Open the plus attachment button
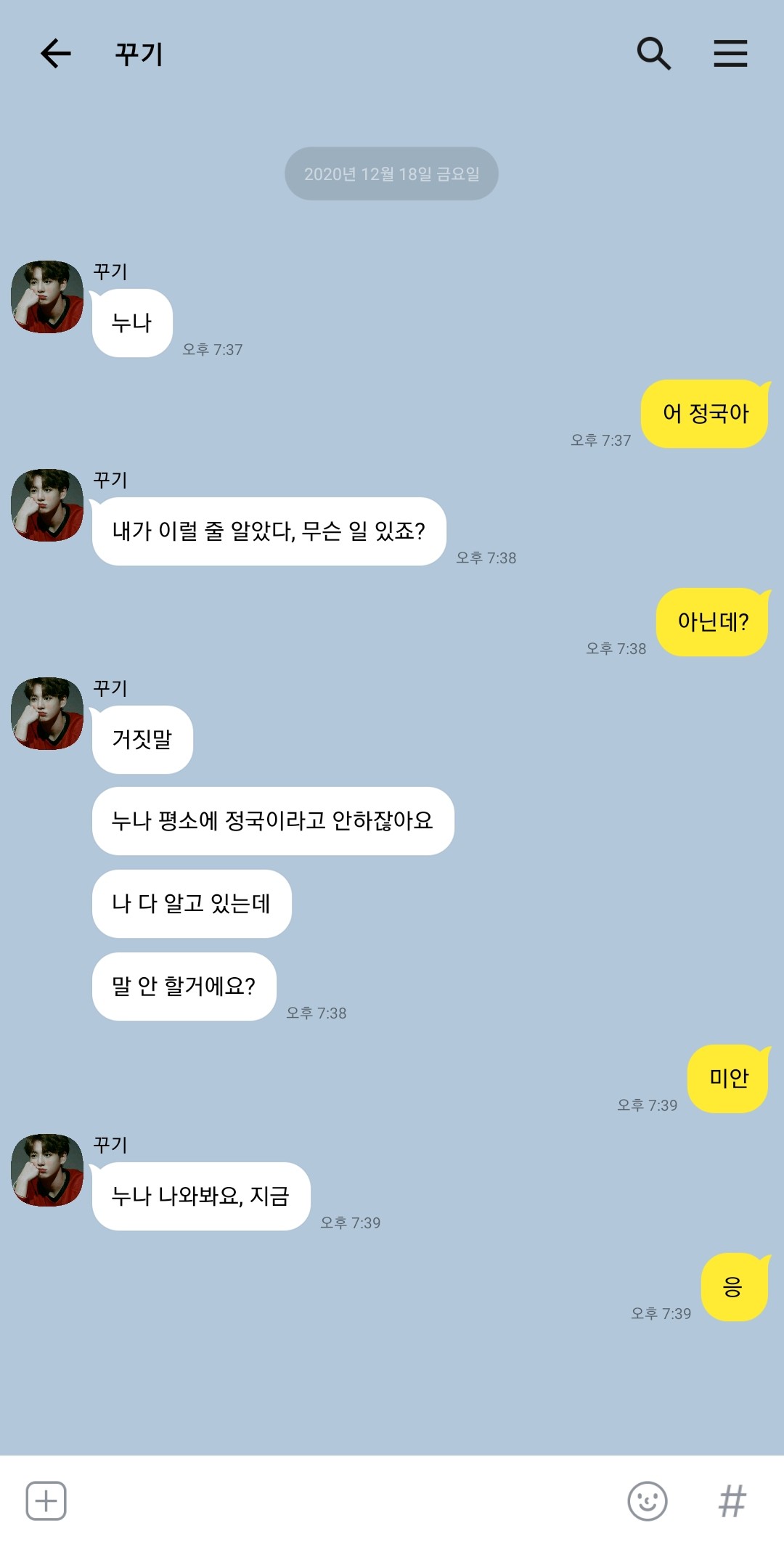The width and height of the screenshot is (784, 1547). 46,1501
